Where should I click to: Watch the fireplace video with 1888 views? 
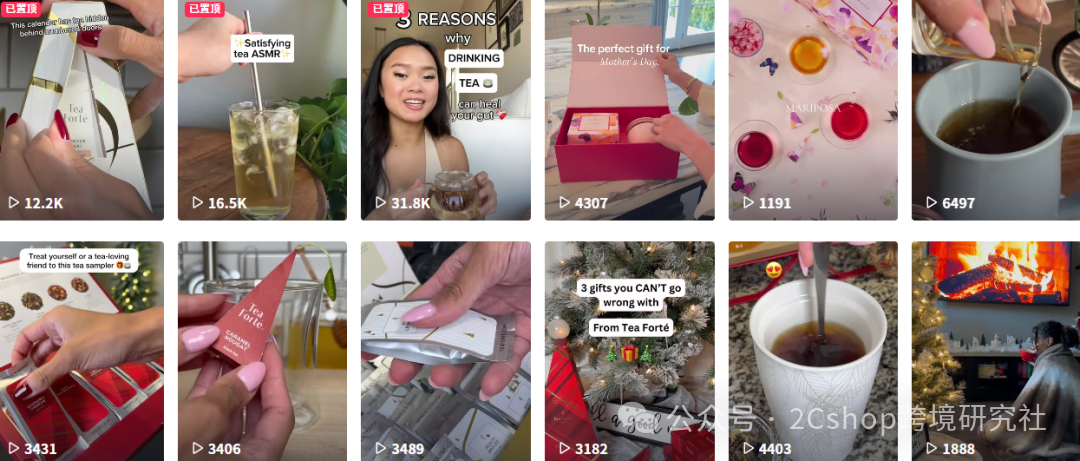(995, 350)
